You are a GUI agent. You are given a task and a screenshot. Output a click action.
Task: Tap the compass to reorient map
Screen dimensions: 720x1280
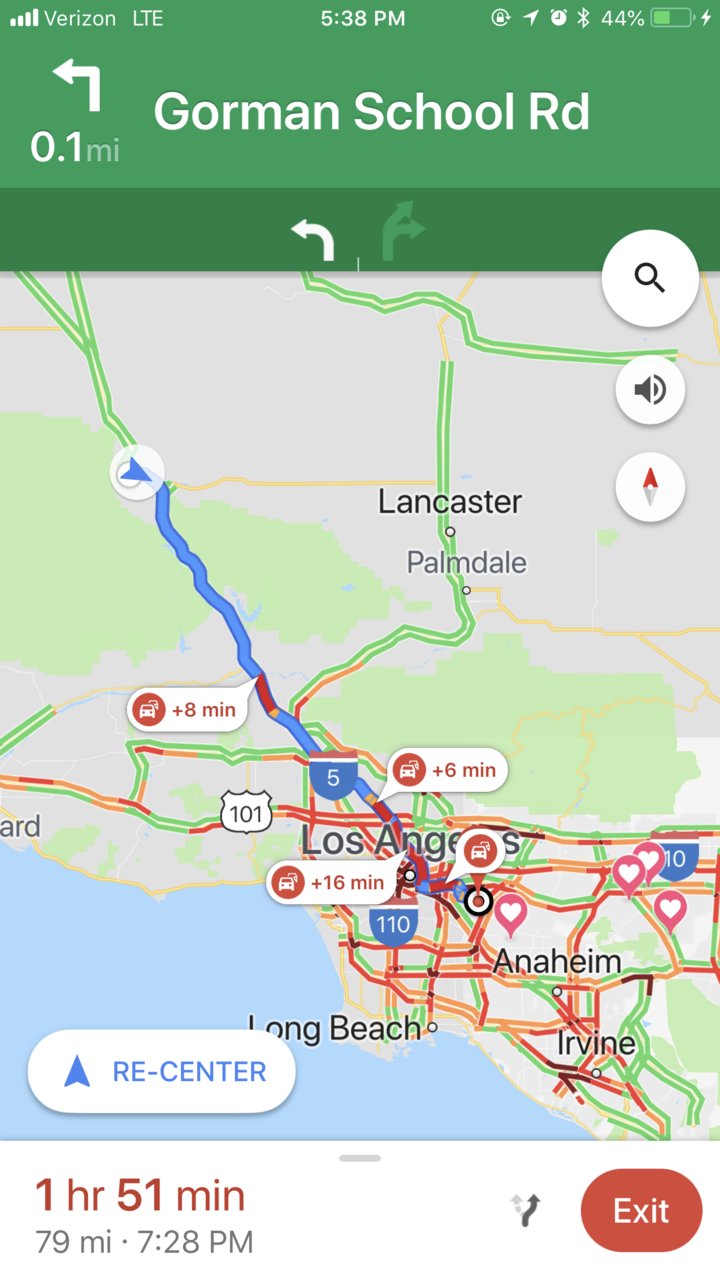click(650, 487)
